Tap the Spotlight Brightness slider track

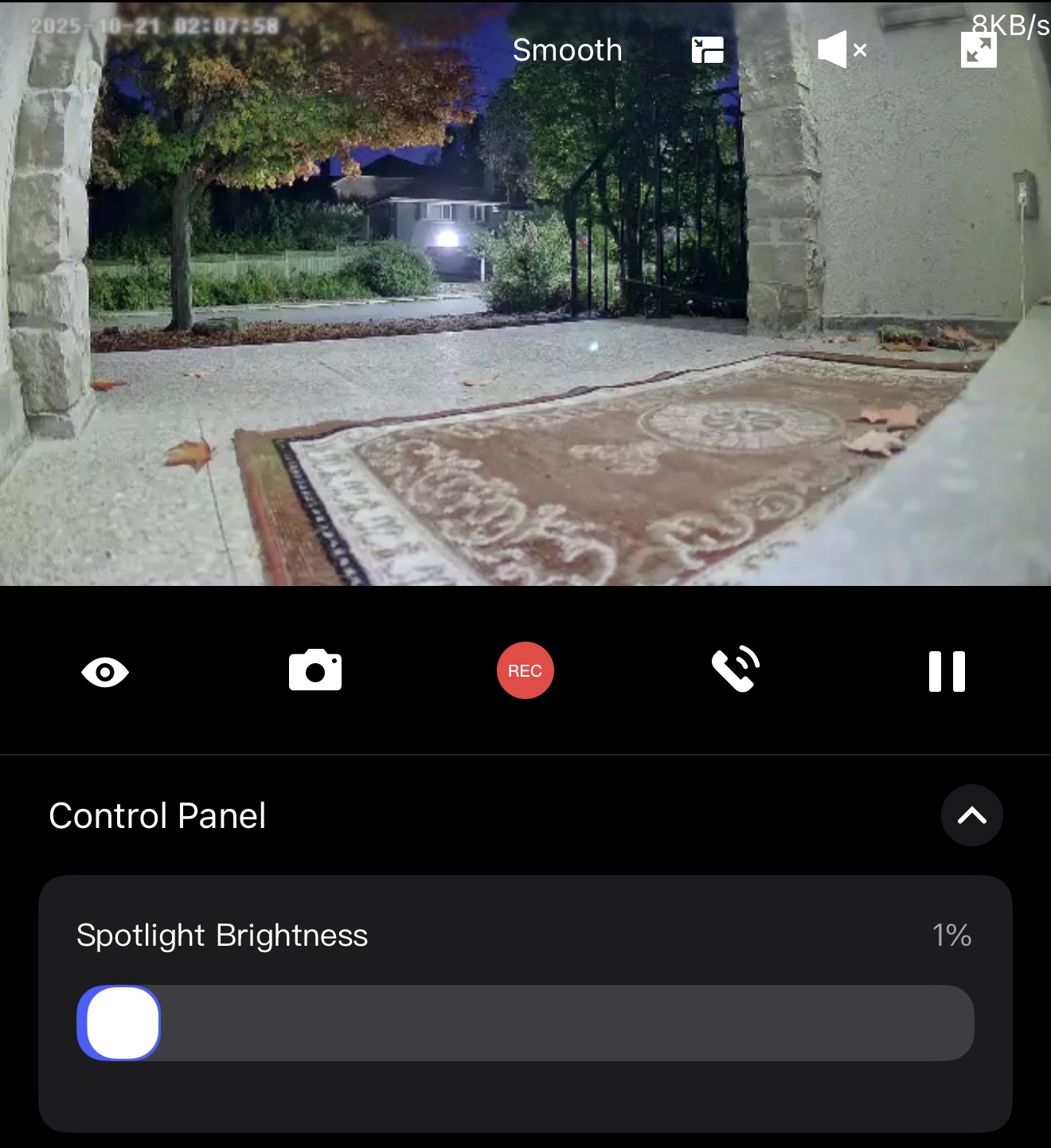pos(557,1023)
